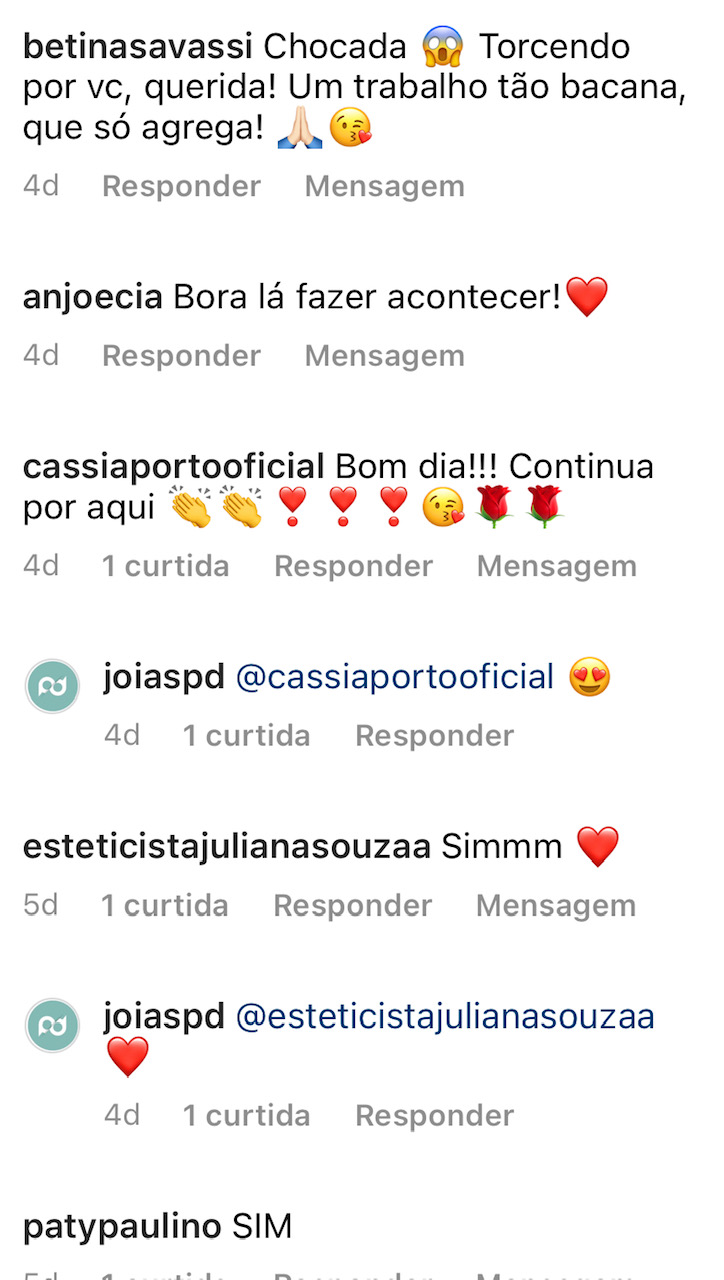The width and height of the screenshot is (724, 1280).
Task: View likes on cassiaportooficial's comment
Action: click(165, 566)
